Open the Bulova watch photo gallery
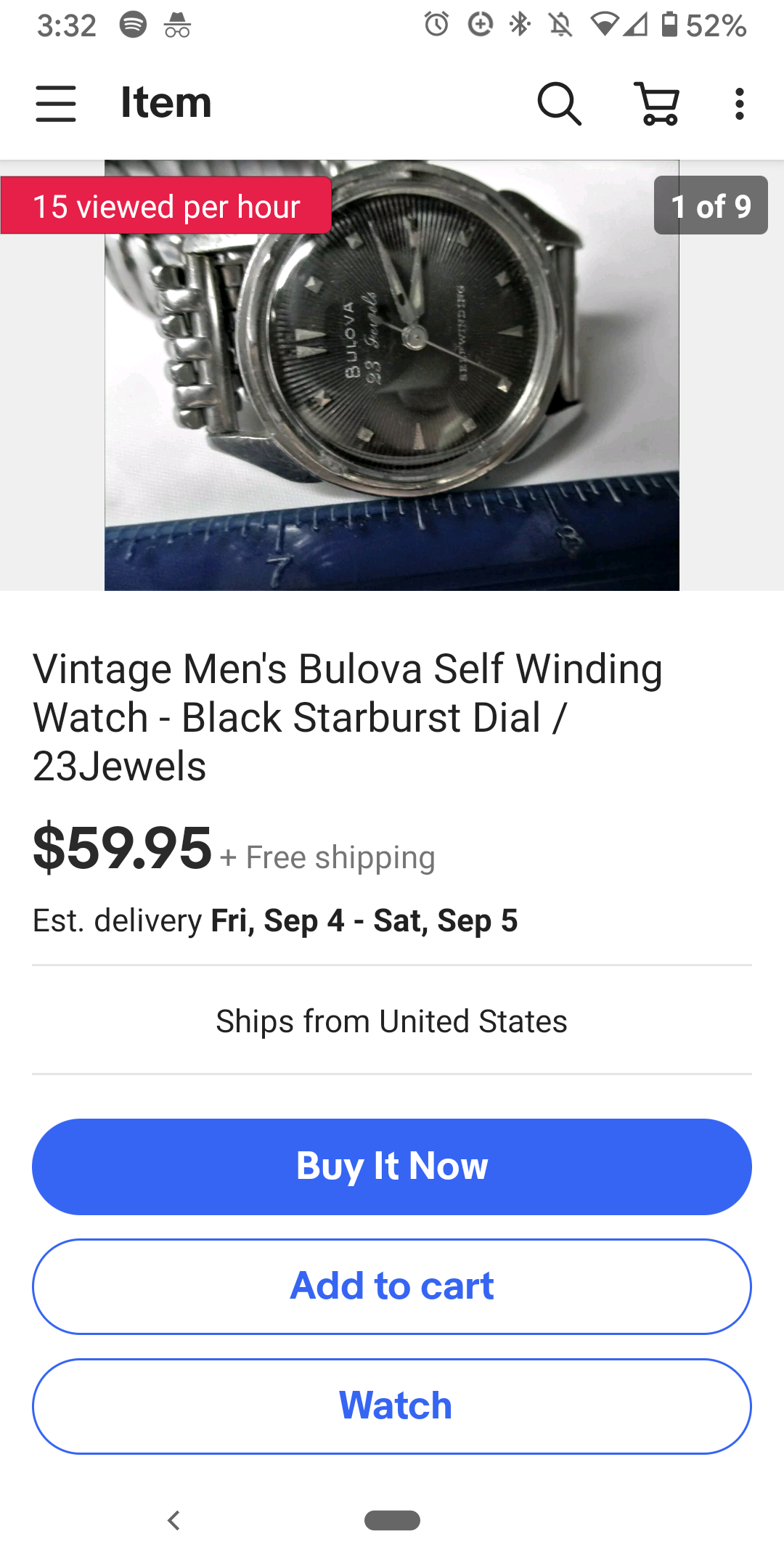Screen dimensions: 784x1568 392,375
